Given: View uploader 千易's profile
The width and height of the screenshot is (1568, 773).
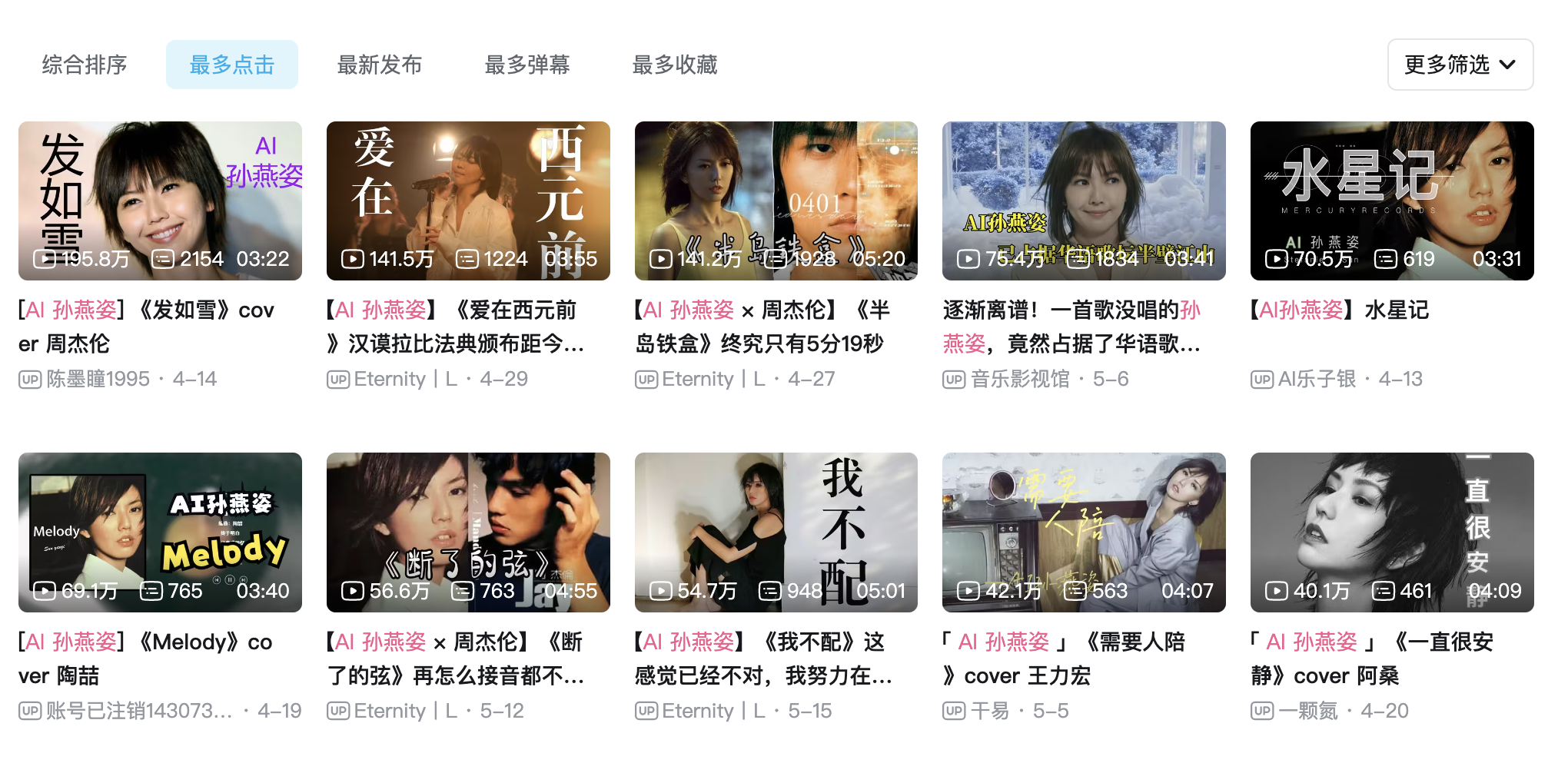Looking at the screenshot, I should (x=989, y=711).
